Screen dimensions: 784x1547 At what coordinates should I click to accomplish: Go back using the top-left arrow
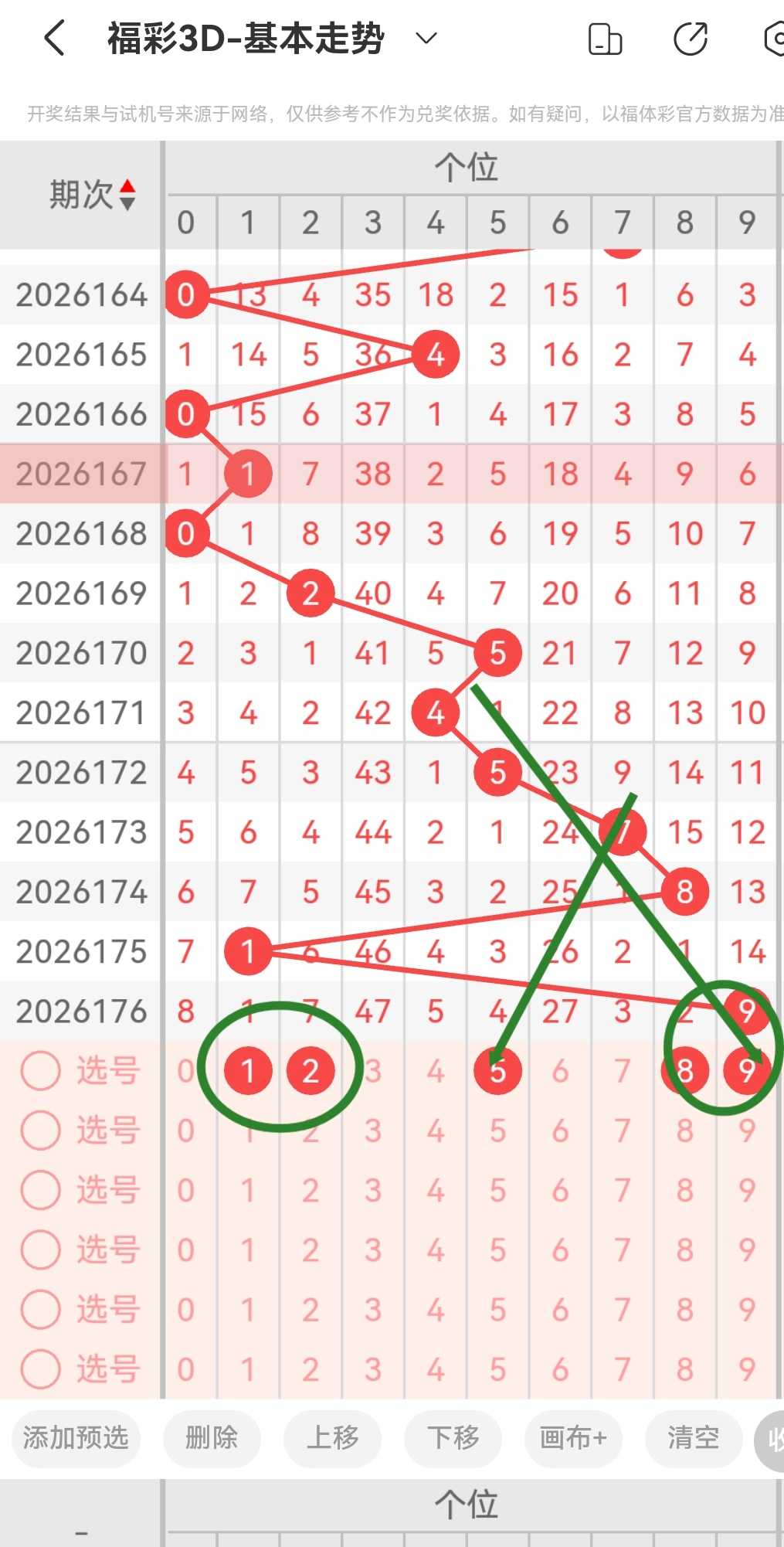(54, 38)
